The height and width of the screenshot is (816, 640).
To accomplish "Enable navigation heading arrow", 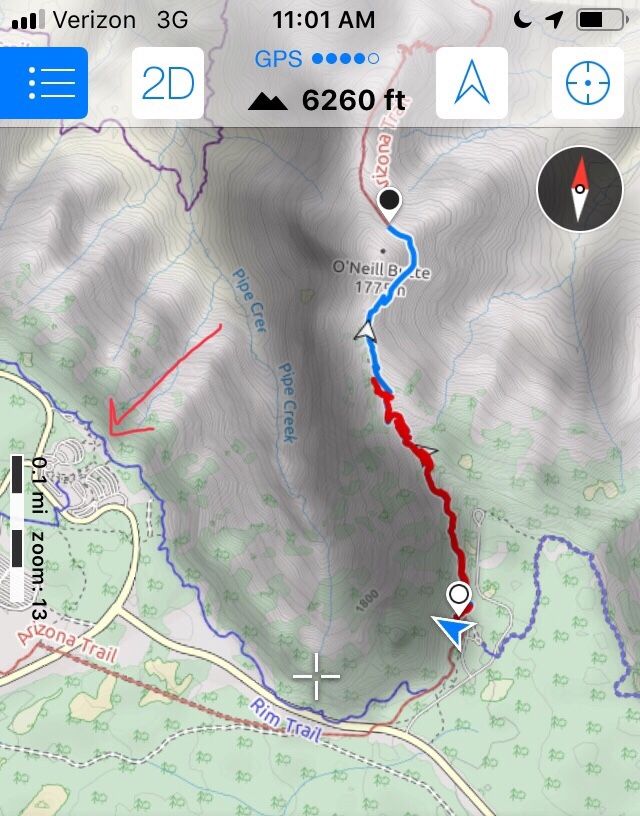I will [x=471, y=84].
